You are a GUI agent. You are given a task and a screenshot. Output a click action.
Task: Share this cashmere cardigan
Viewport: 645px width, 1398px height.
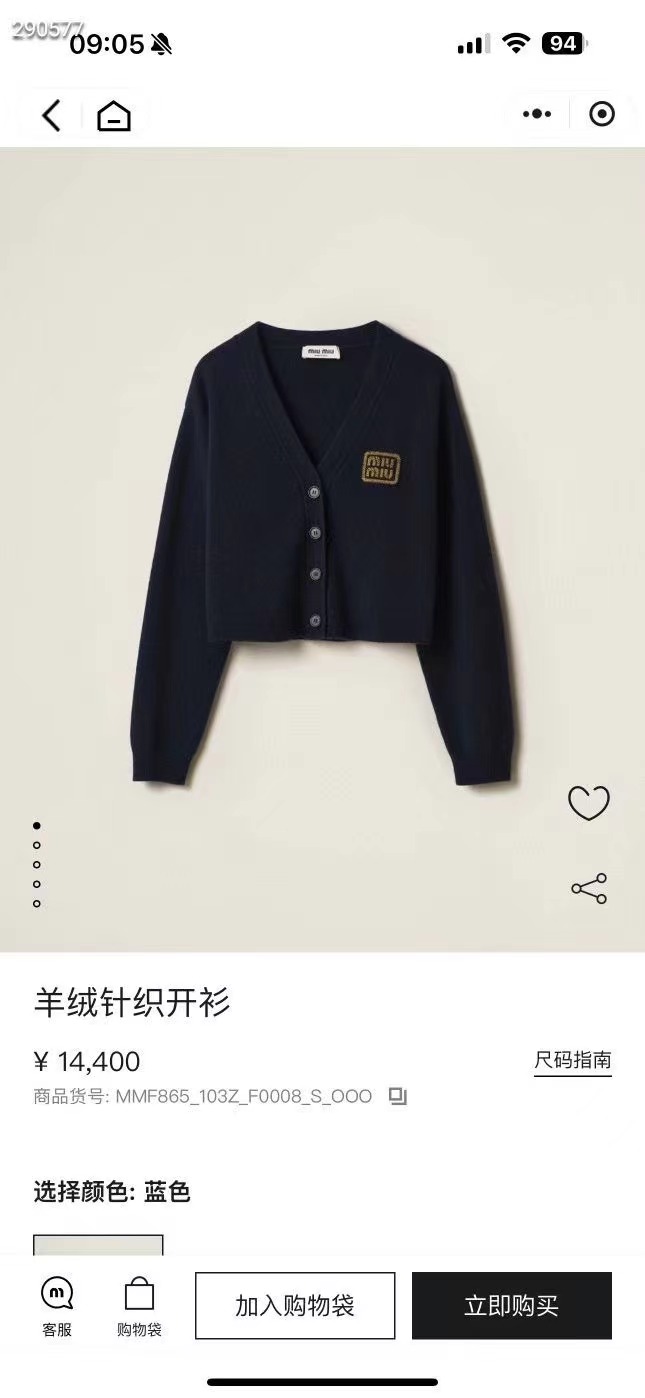click(x=588, y=888)
